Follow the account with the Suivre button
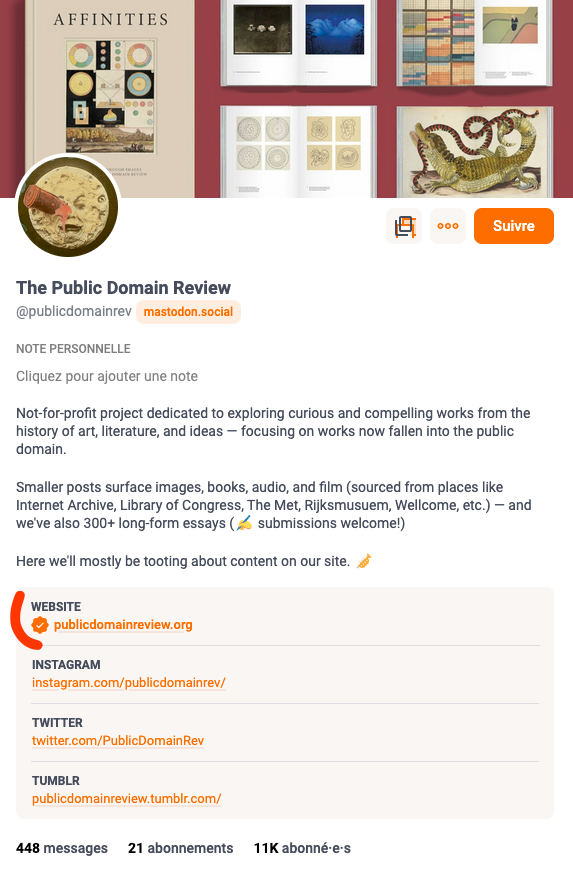 514,226
